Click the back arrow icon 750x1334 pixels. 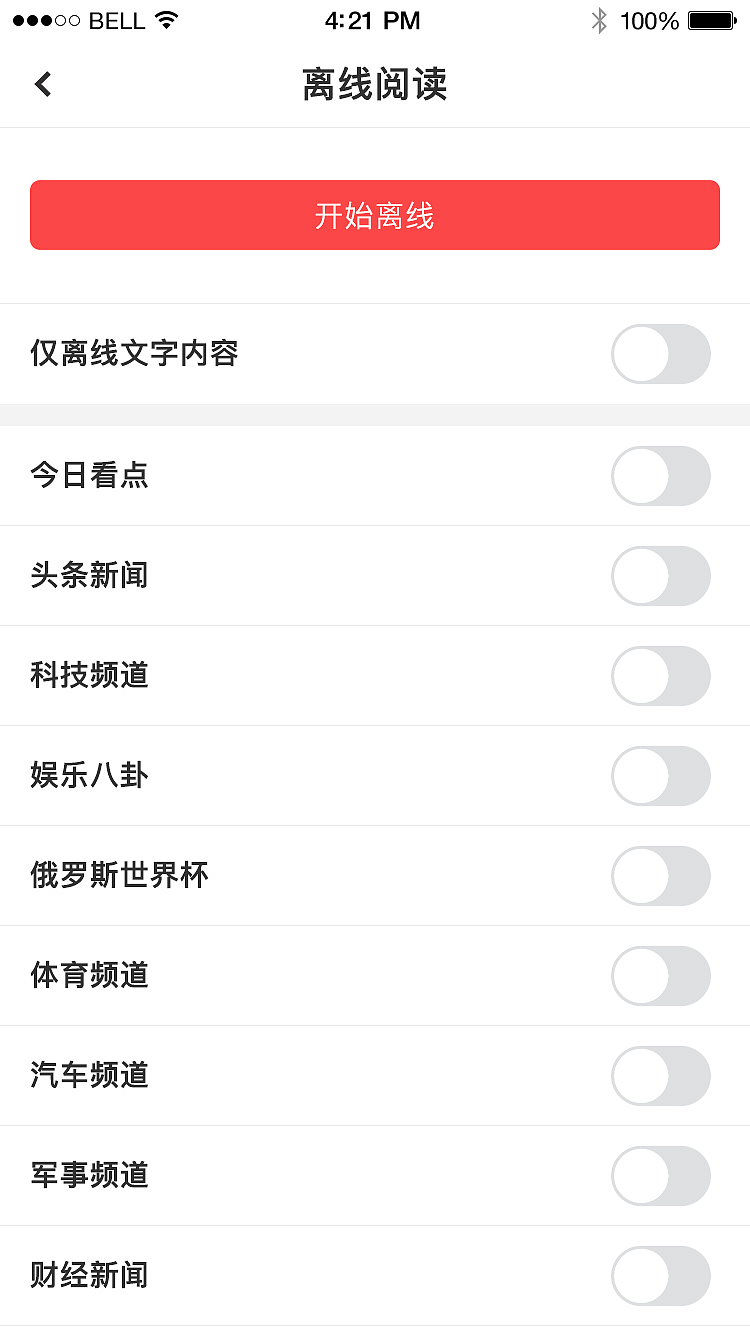click(x=42, y=84)
